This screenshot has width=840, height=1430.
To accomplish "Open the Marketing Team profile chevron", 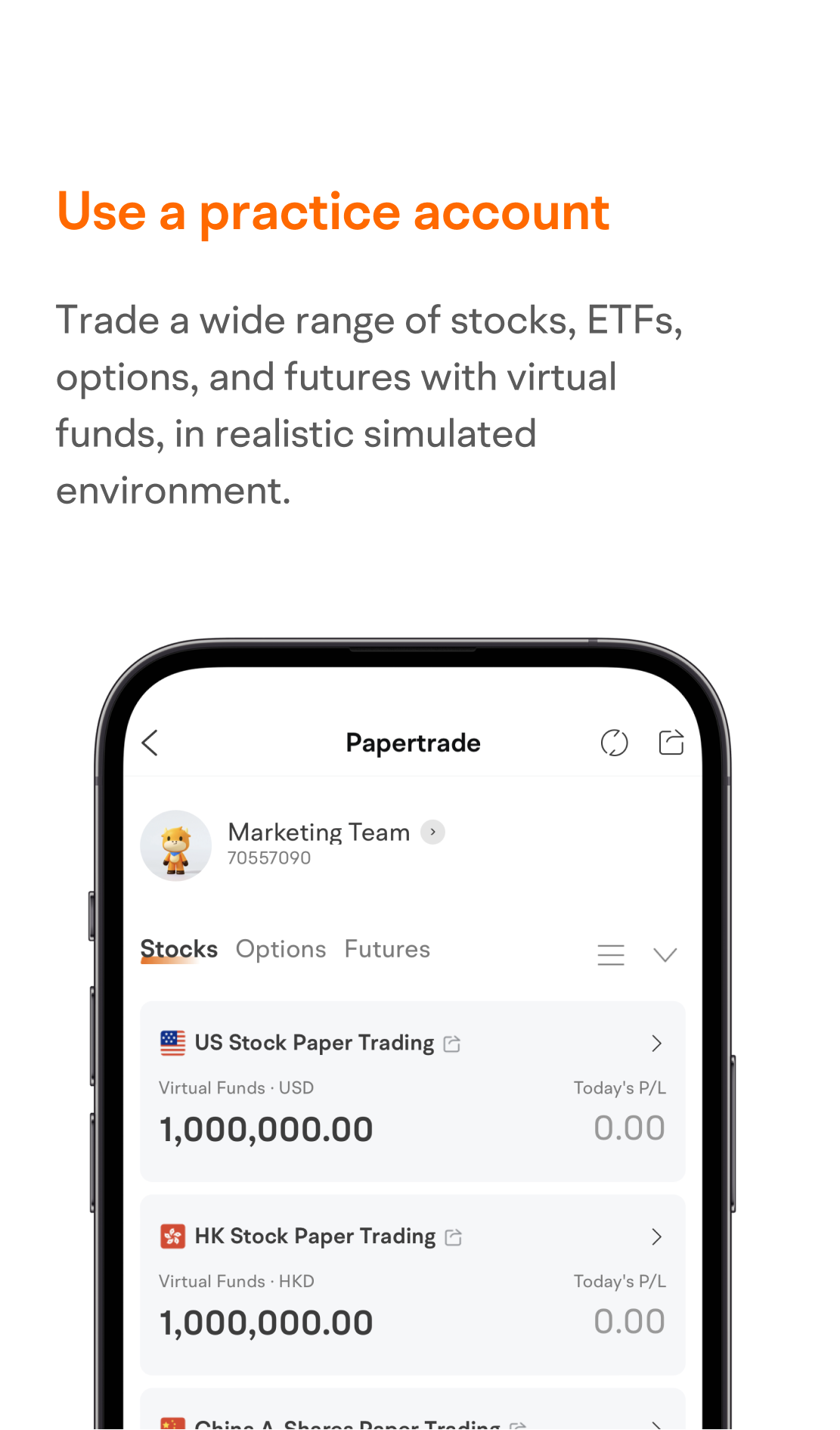I will click(432, 832).
